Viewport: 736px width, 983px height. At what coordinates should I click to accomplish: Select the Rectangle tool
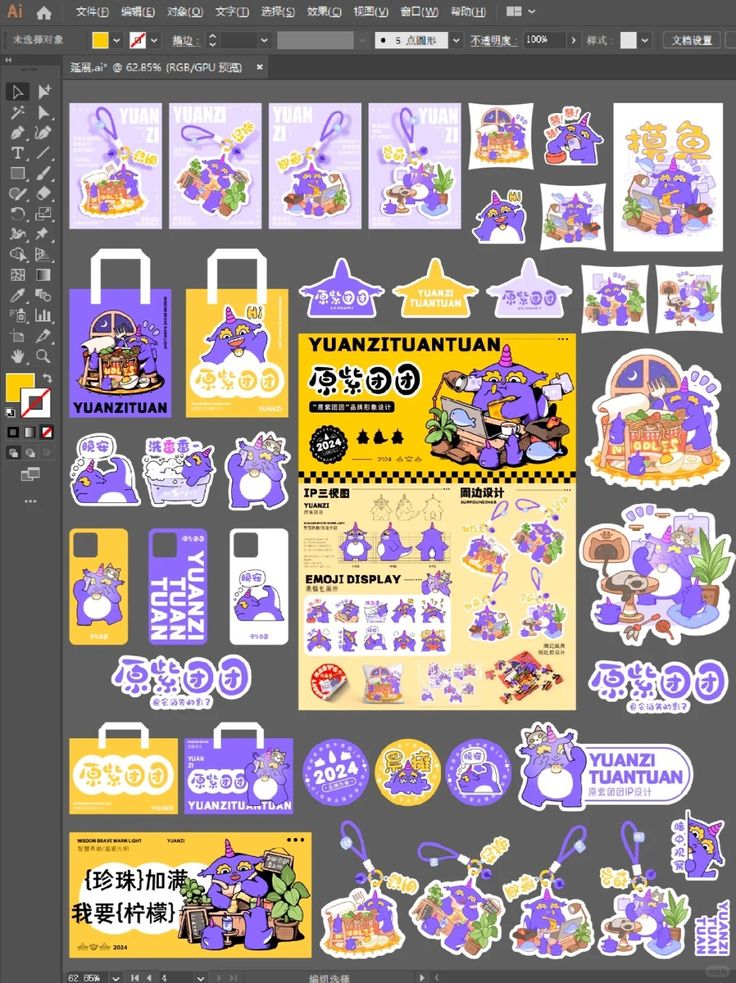coord(18,173)
